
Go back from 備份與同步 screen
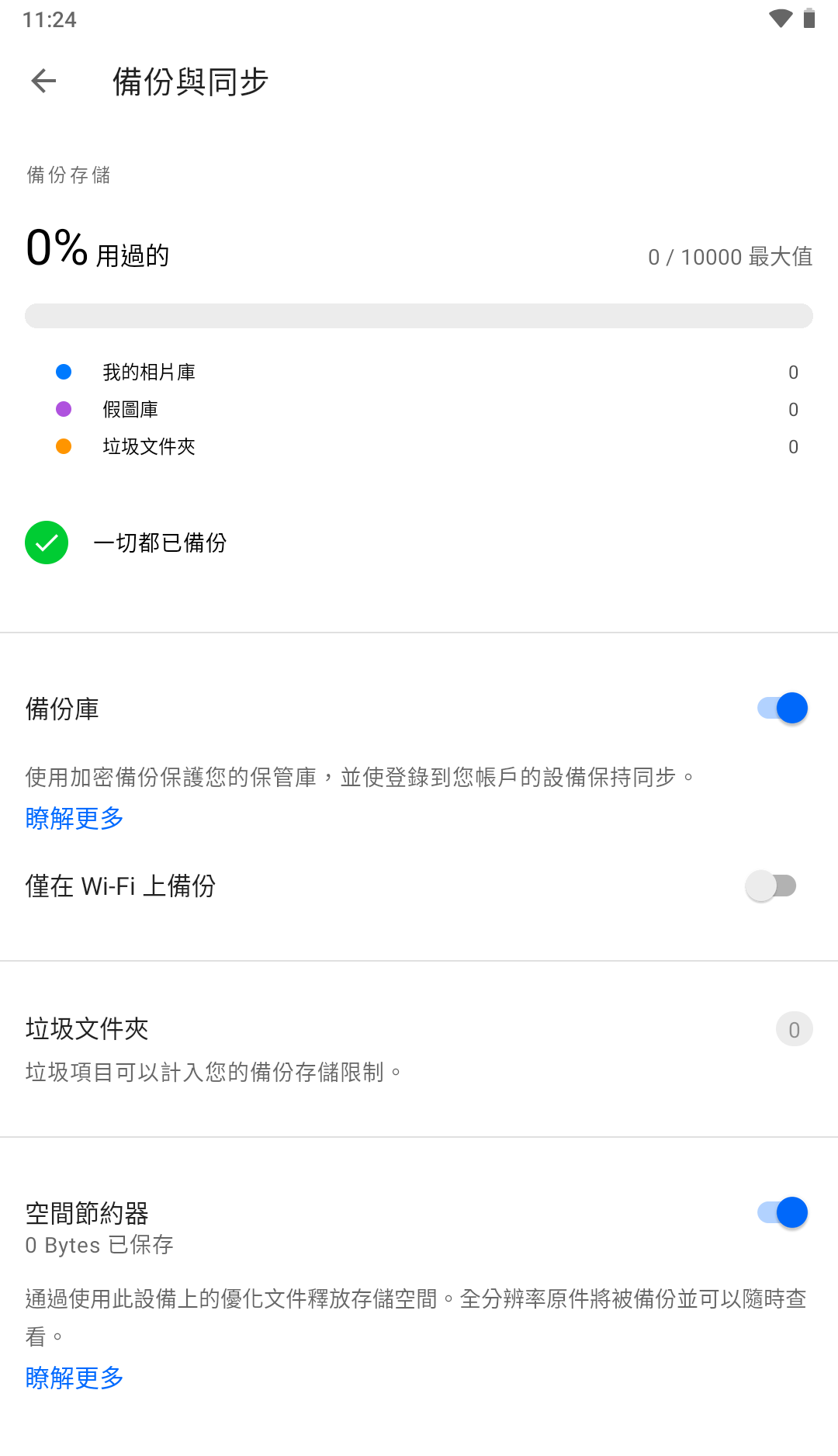44,81
